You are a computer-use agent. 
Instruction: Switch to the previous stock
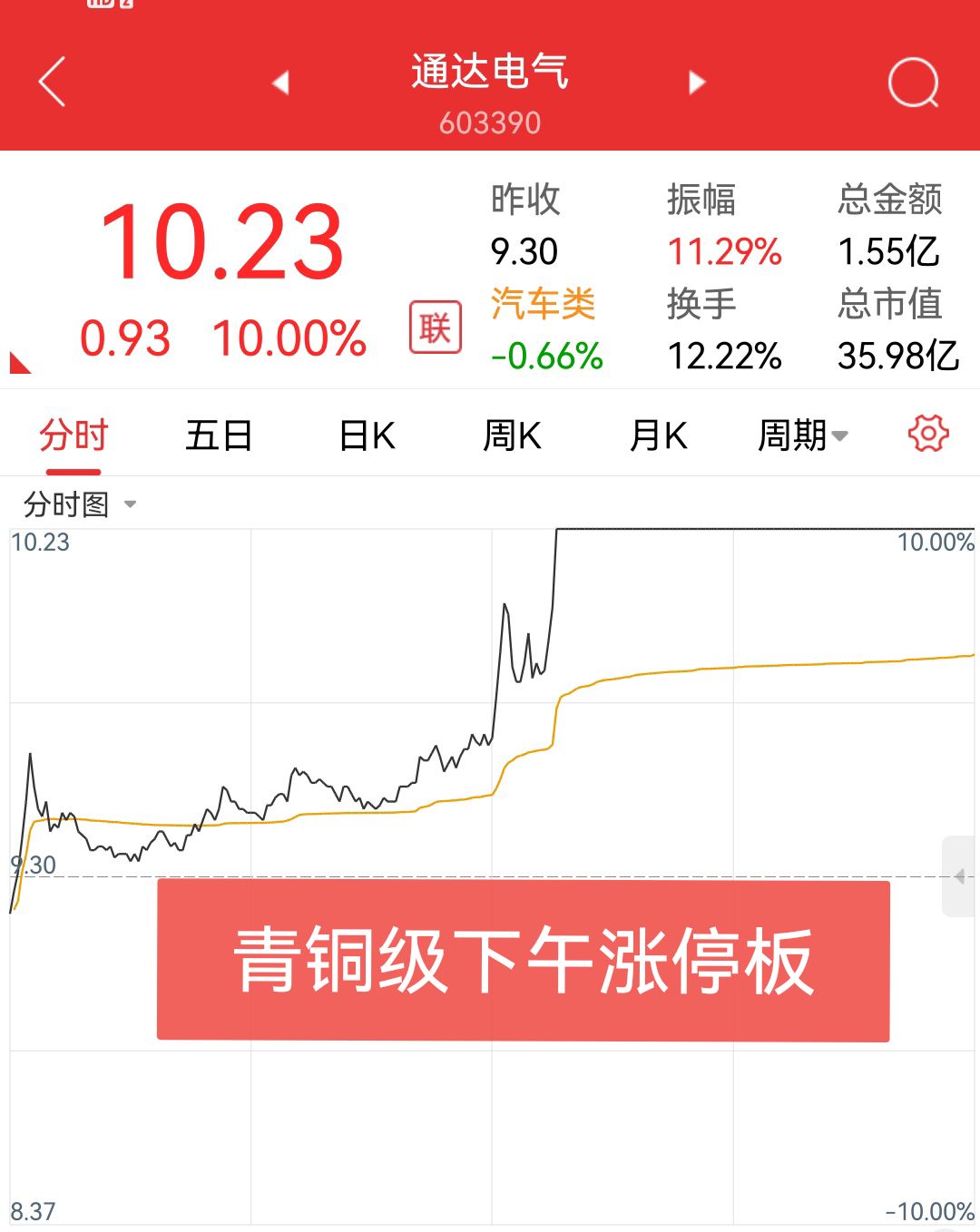[x=280, y=83]
